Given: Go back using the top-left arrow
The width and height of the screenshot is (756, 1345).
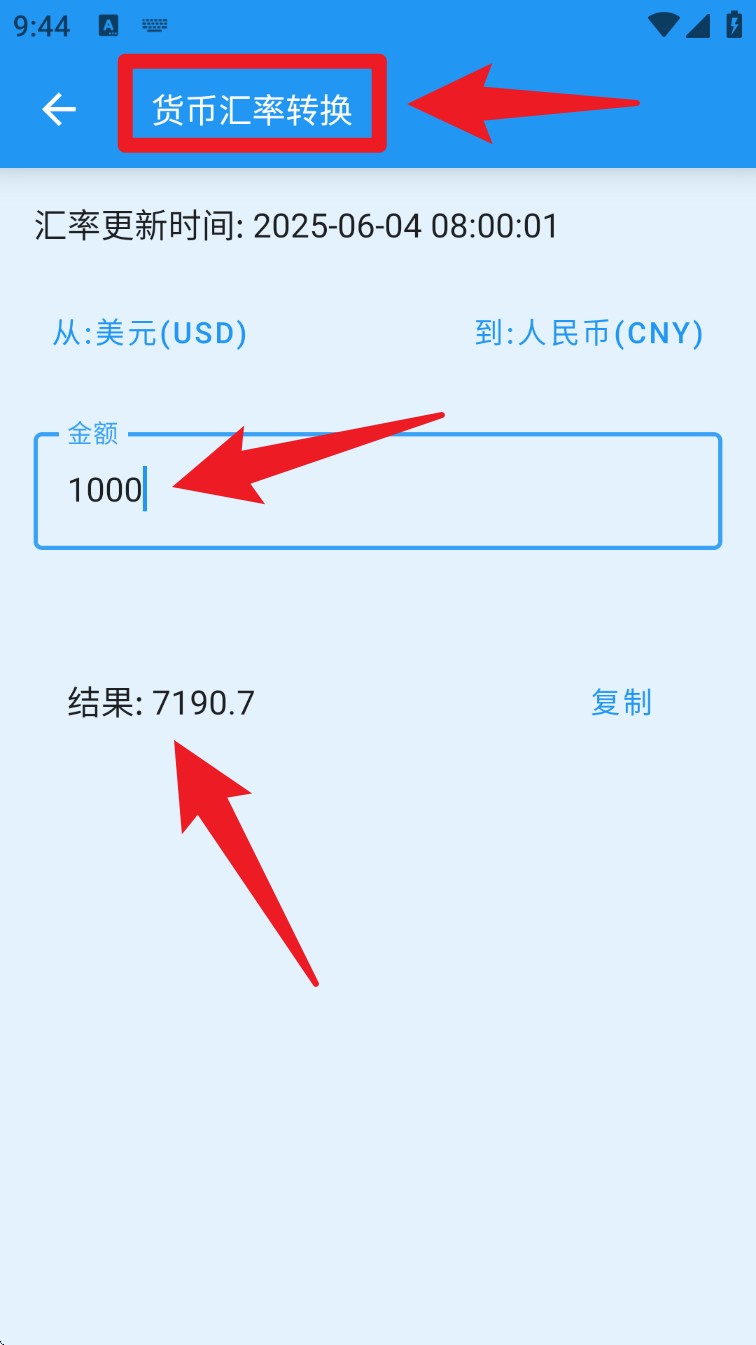Looking at the screenshot, I should pos(59,109).
